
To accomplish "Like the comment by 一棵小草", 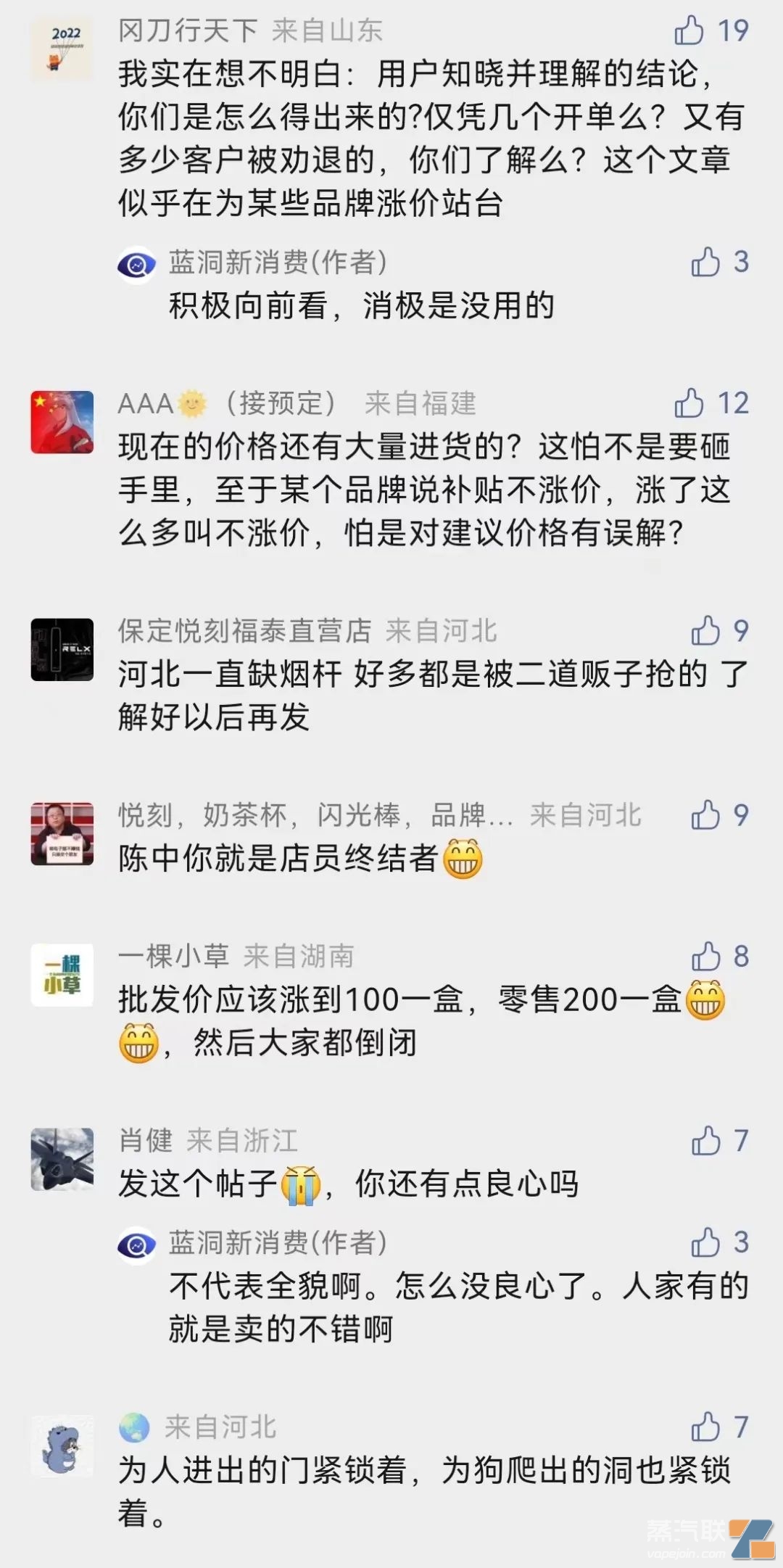I will (705, 957).
